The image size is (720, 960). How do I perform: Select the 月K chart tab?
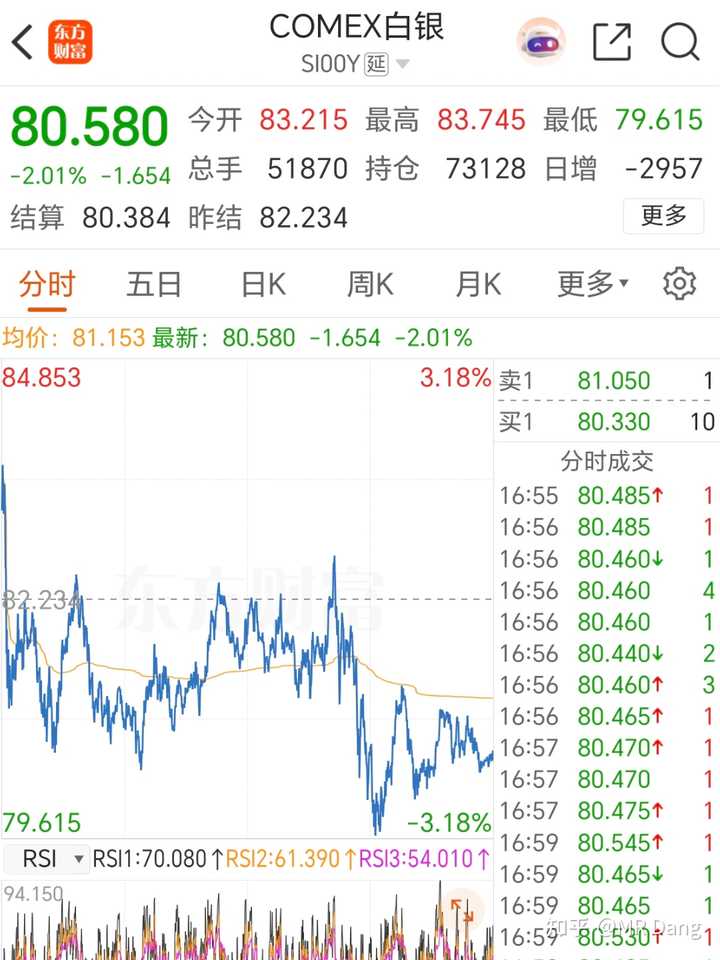tap(478, 285)
